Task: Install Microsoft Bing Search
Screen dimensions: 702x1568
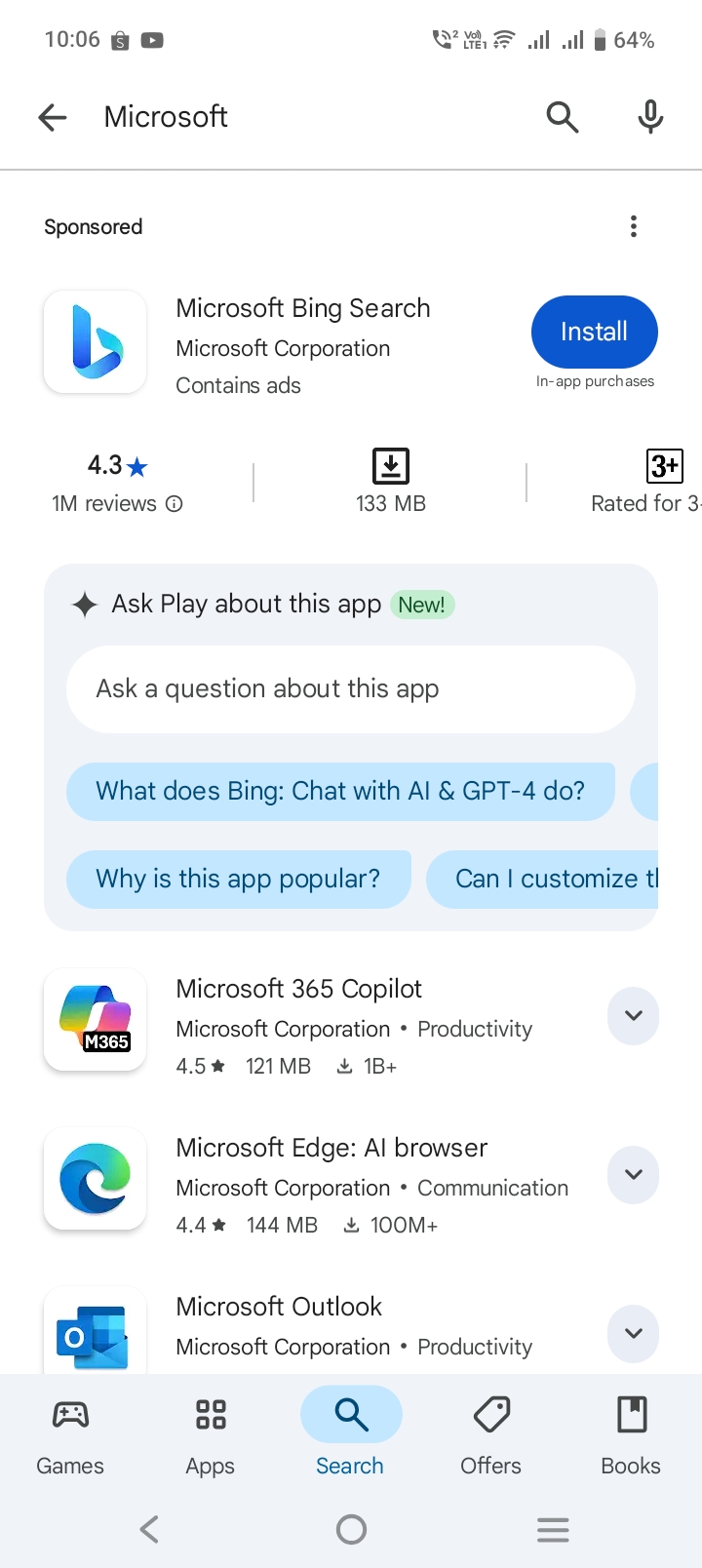Action: pos(594,332)
